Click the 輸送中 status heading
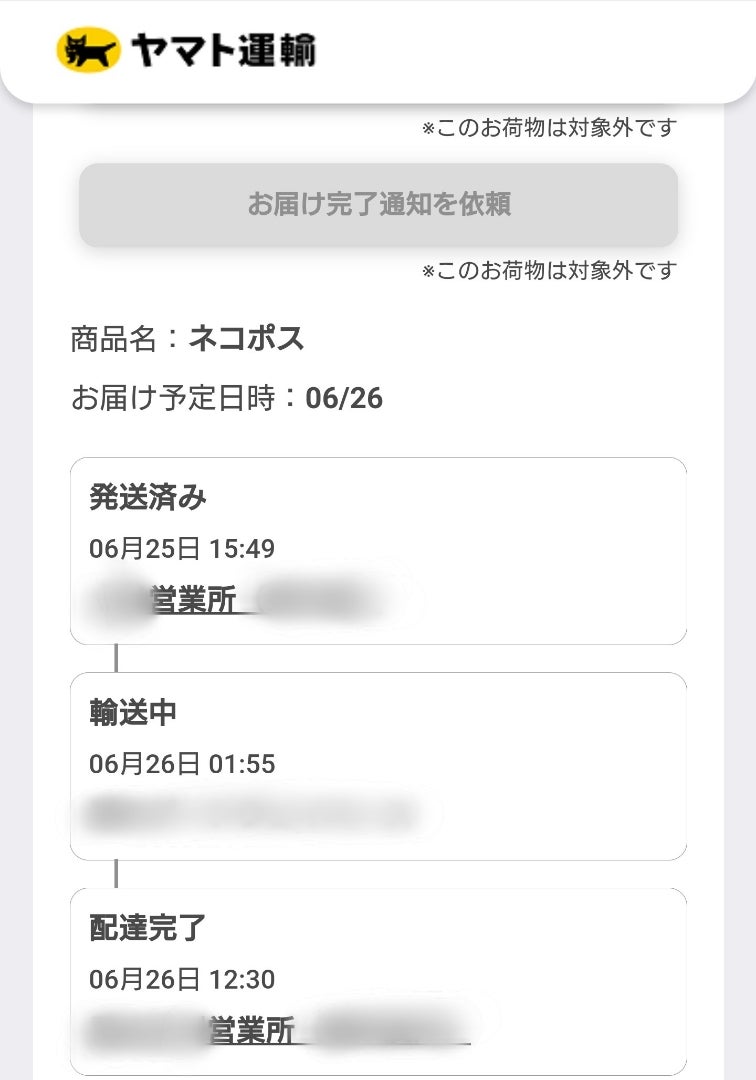The image size is (756, 1080). point(131,711)
